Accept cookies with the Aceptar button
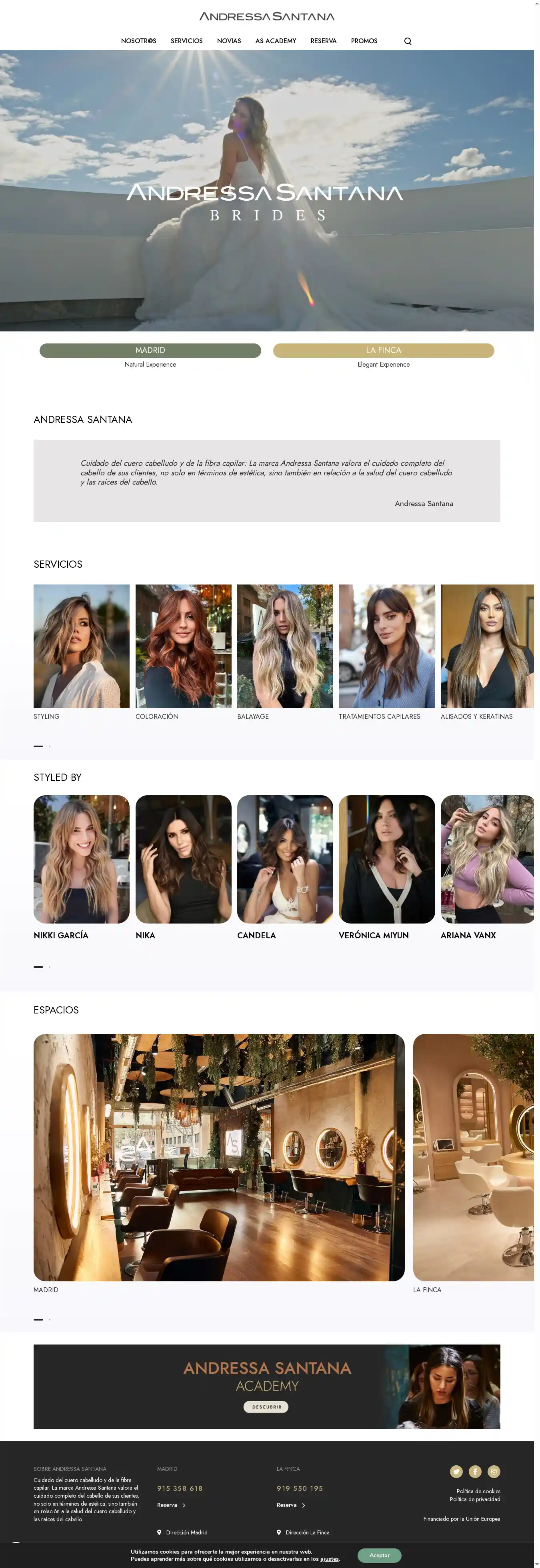Screen dimensions: 540x1568 pos(379,1555)
